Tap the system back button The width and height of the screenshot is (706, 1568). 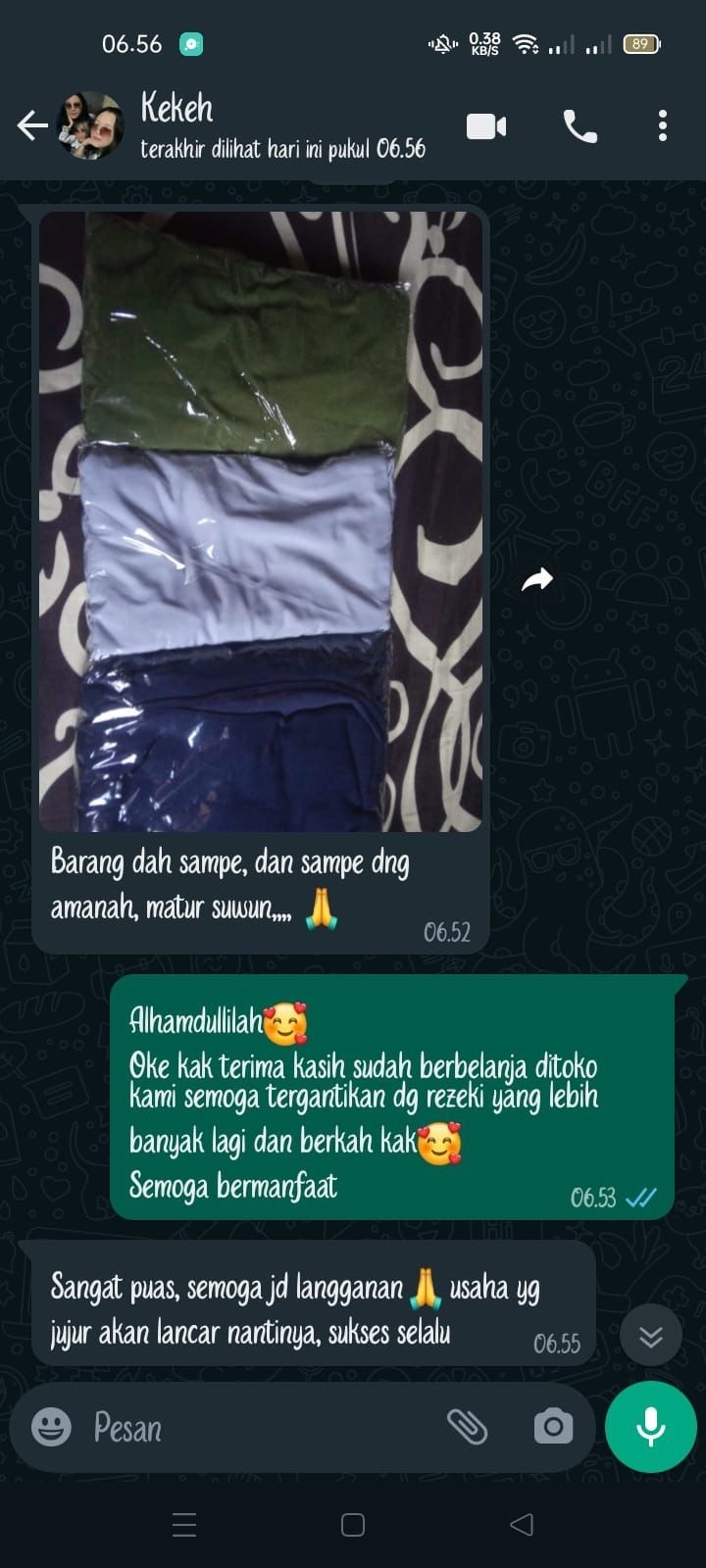(522, 1524)
